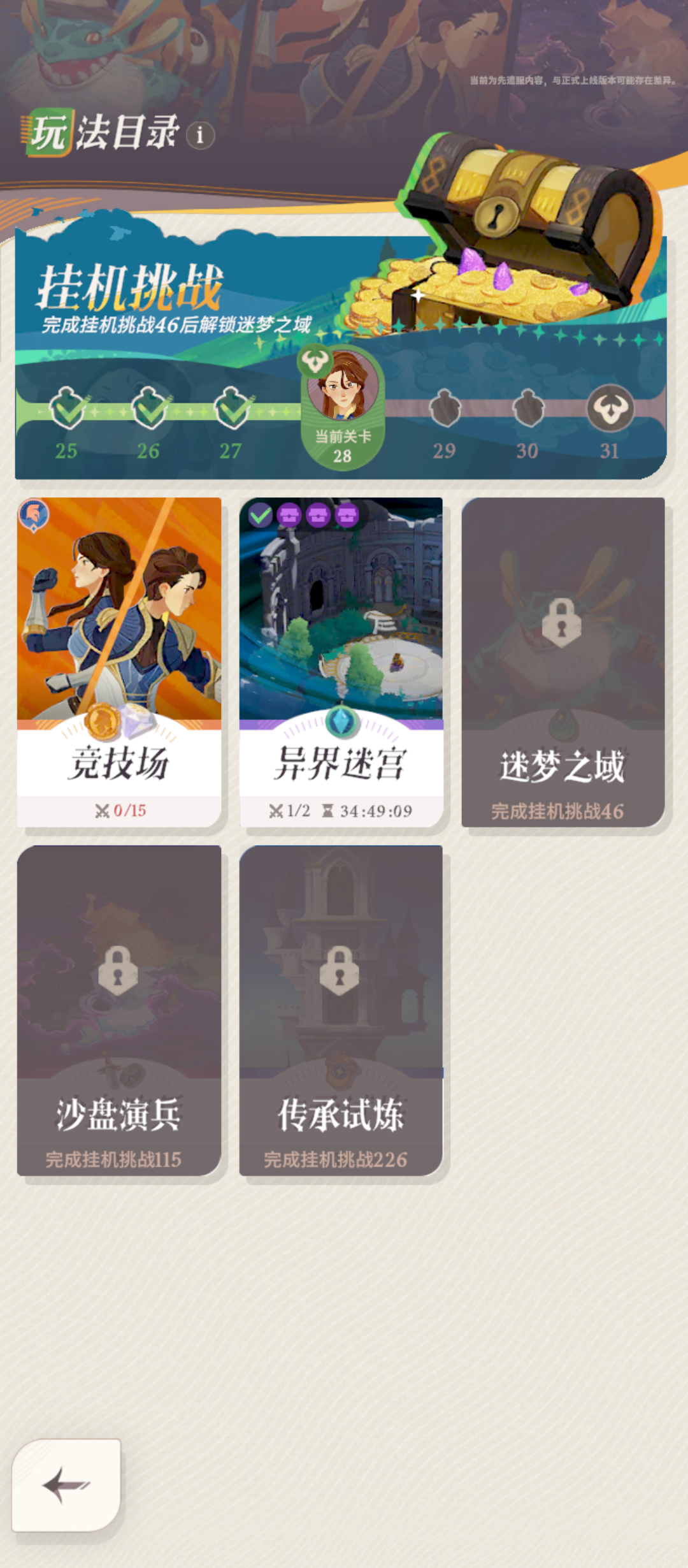Open the 挂机挑战 banner
The width and height of the screenshot is (688, 1568).
pyautogui.click(x=191, y=300)
